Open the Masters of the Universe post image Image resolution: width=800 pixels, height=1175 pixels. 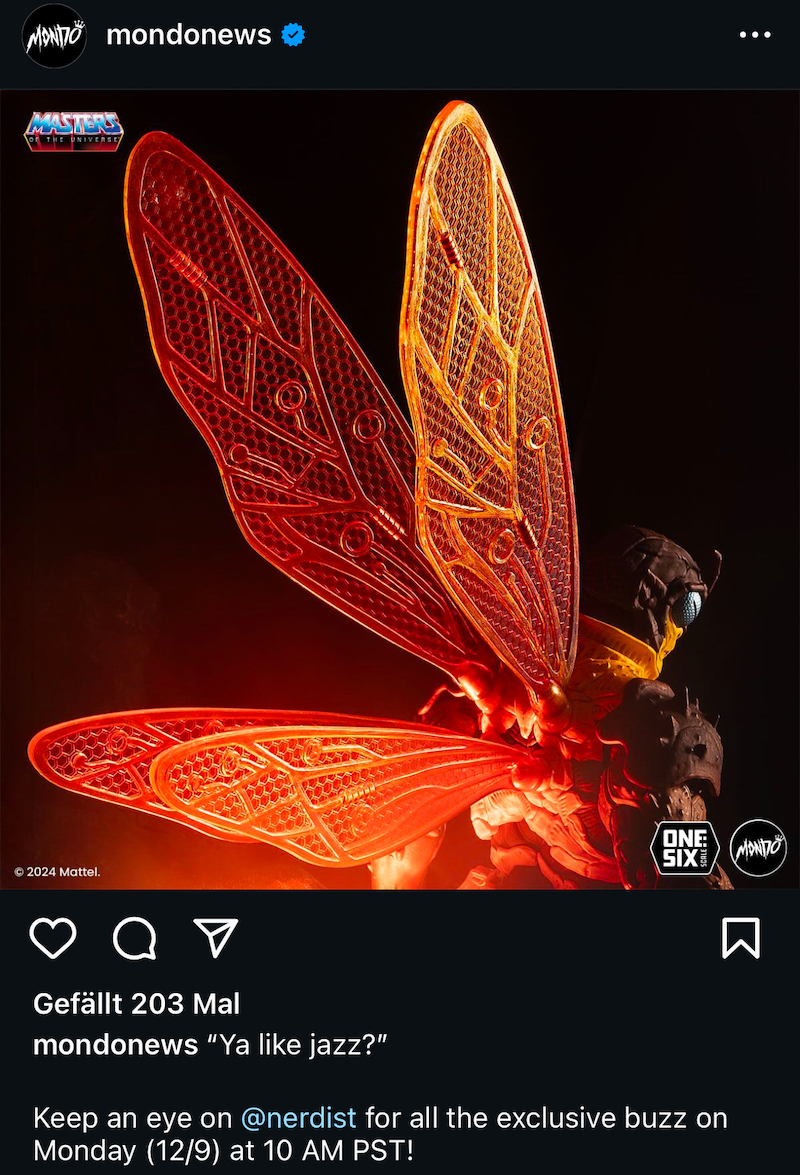point(400,490)
